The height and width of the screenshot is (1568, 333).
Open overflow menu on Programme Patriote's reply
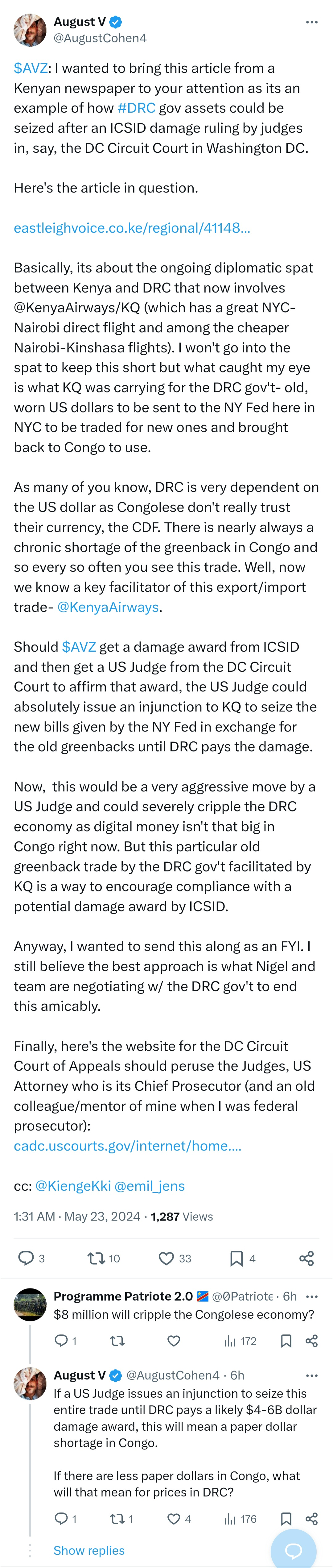(x=312, y=1296)
